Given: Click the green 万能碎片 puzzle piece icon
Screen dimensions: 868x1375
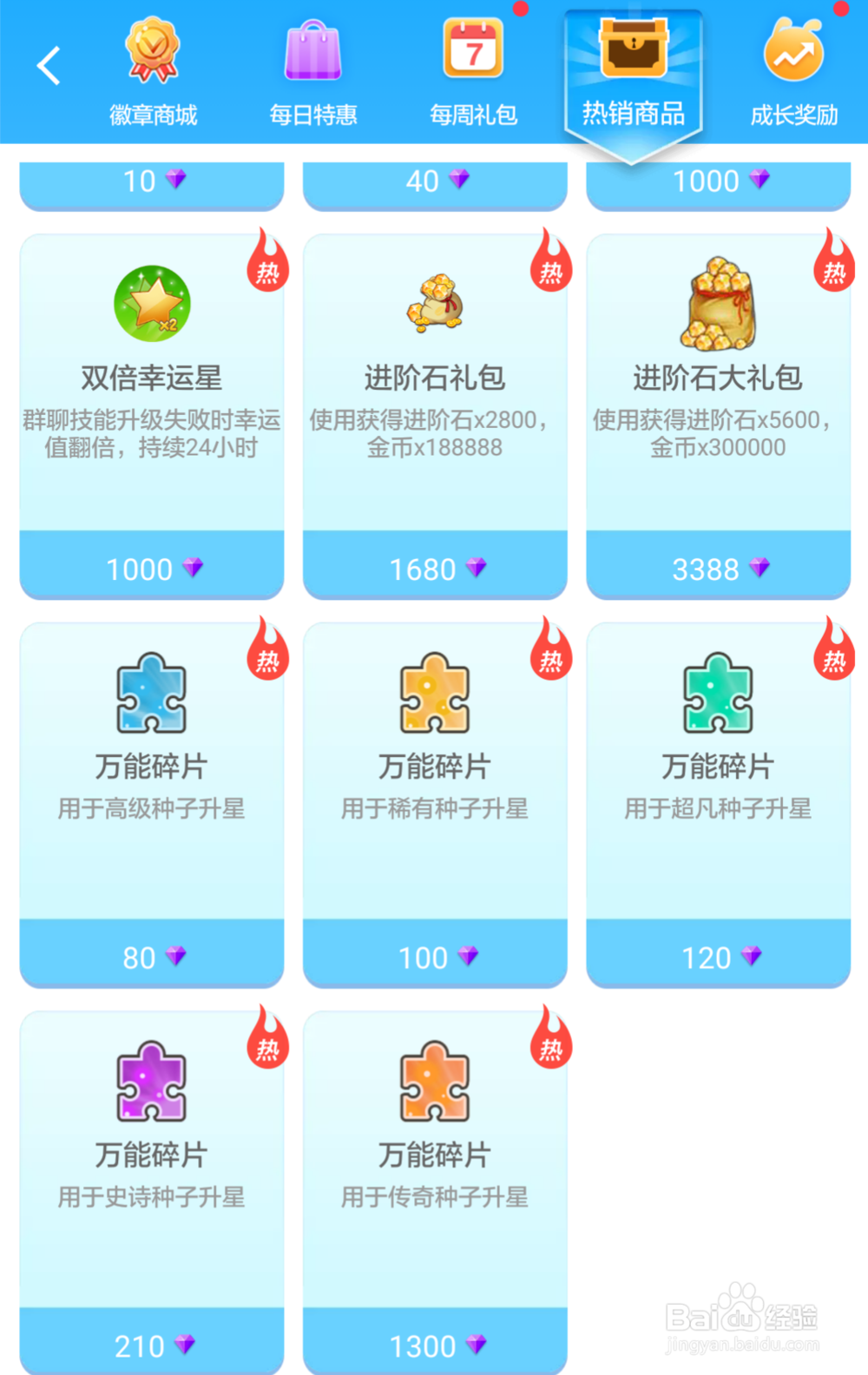Looking at the screenshot, I should coord(718,694).
